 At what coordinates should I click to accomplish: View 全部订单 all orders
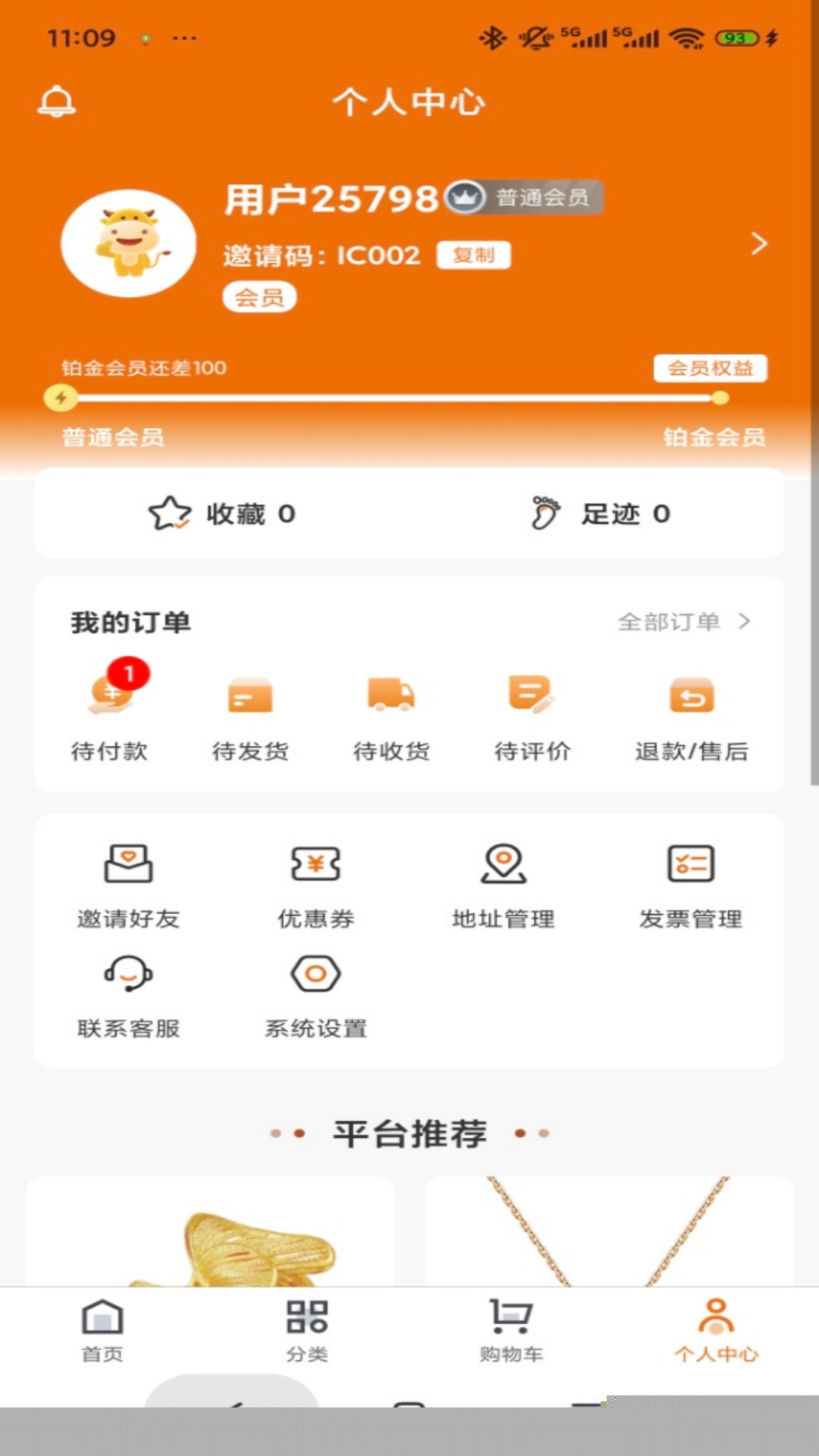point(682,622)
